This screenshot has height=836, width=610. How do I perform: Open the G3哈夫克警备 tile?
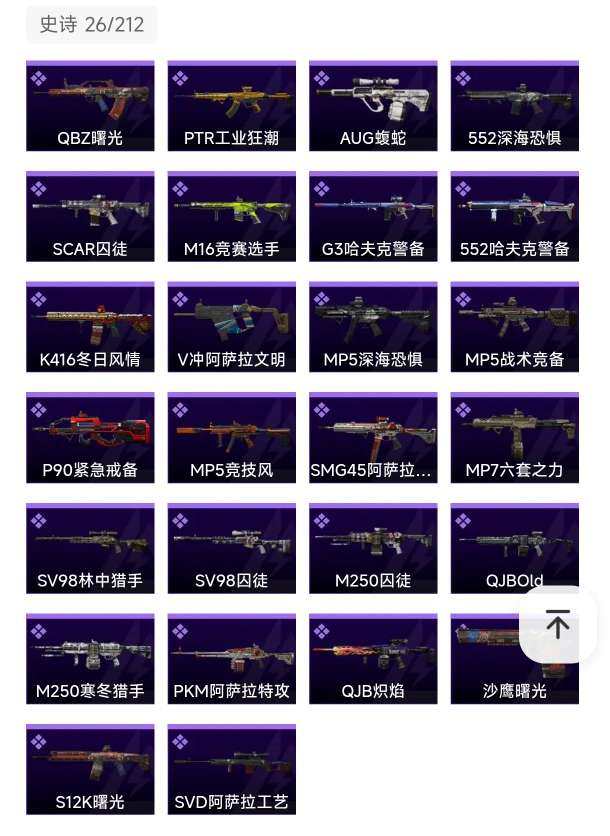(373, 217)
